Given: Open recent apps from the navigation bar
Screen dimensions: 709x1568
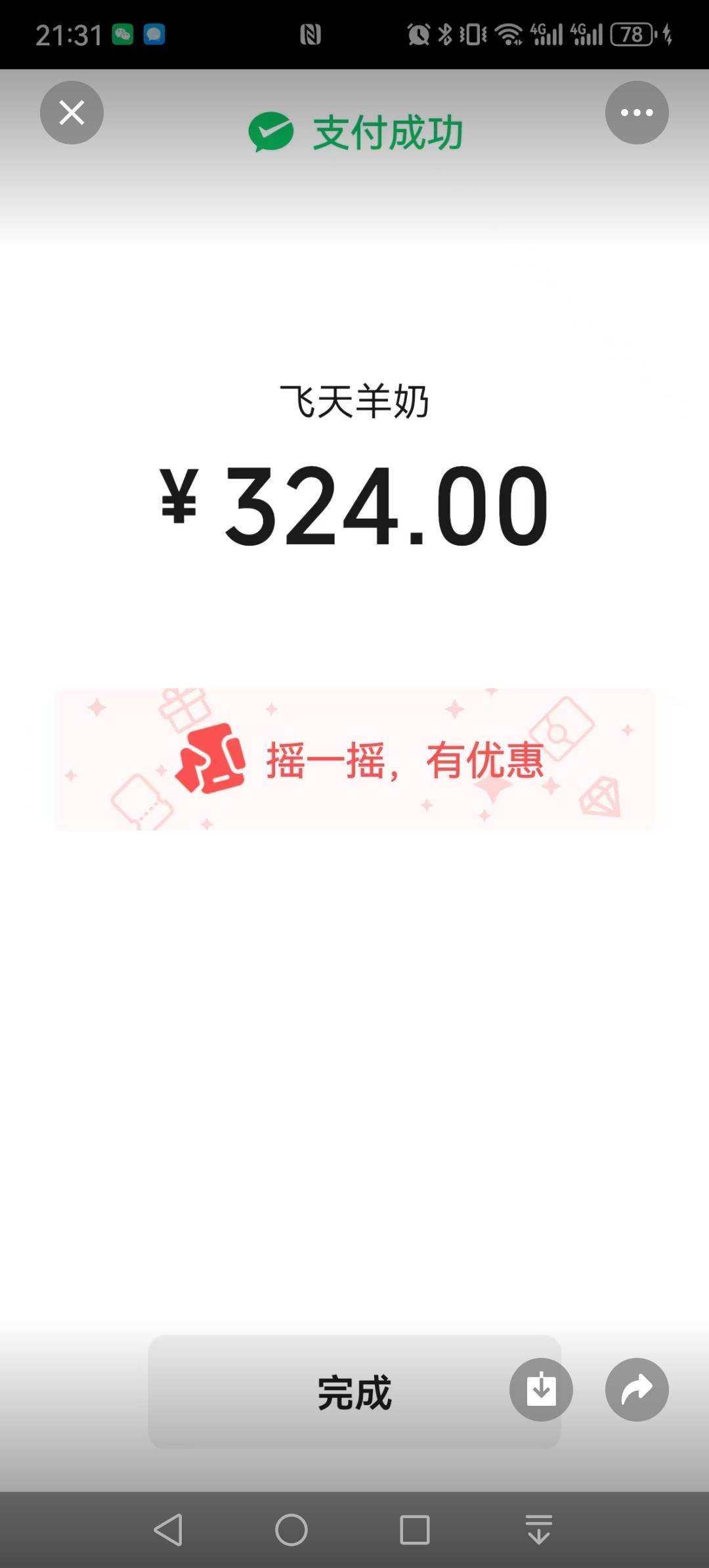Looking at the screenshot, I should tap(415, 1530).
